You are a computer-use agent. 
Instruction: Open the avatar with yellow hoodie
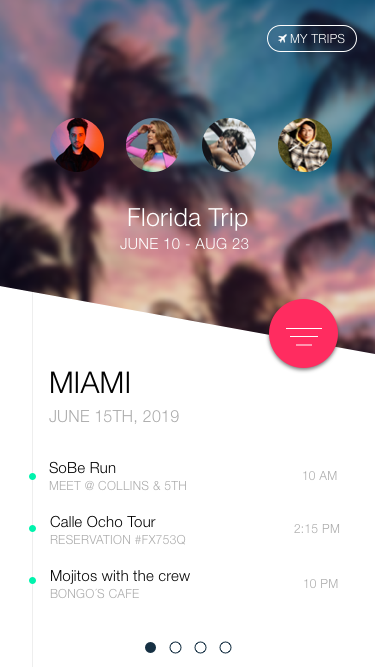(305, 145)
